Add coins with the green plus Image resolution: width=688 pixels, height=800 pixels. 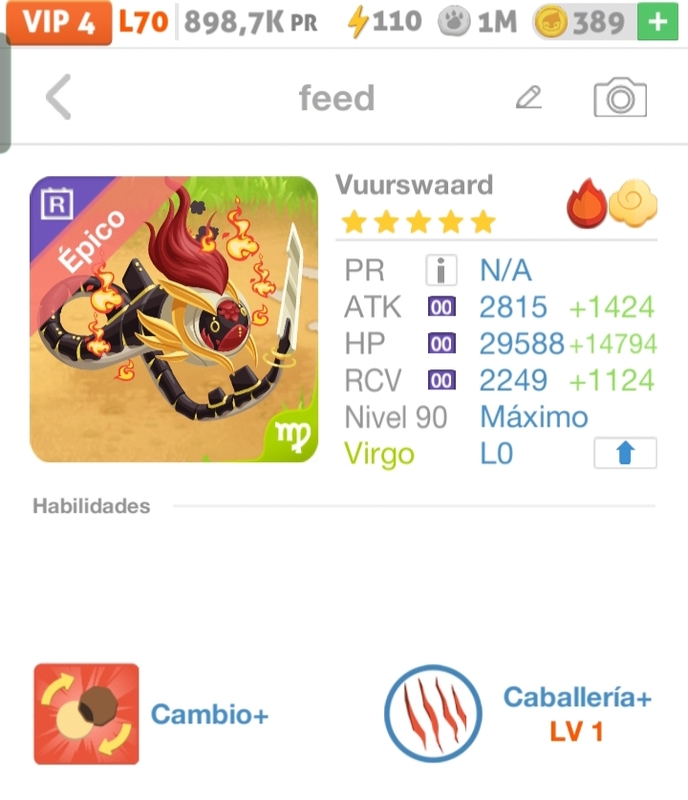(x=657, y=22)
